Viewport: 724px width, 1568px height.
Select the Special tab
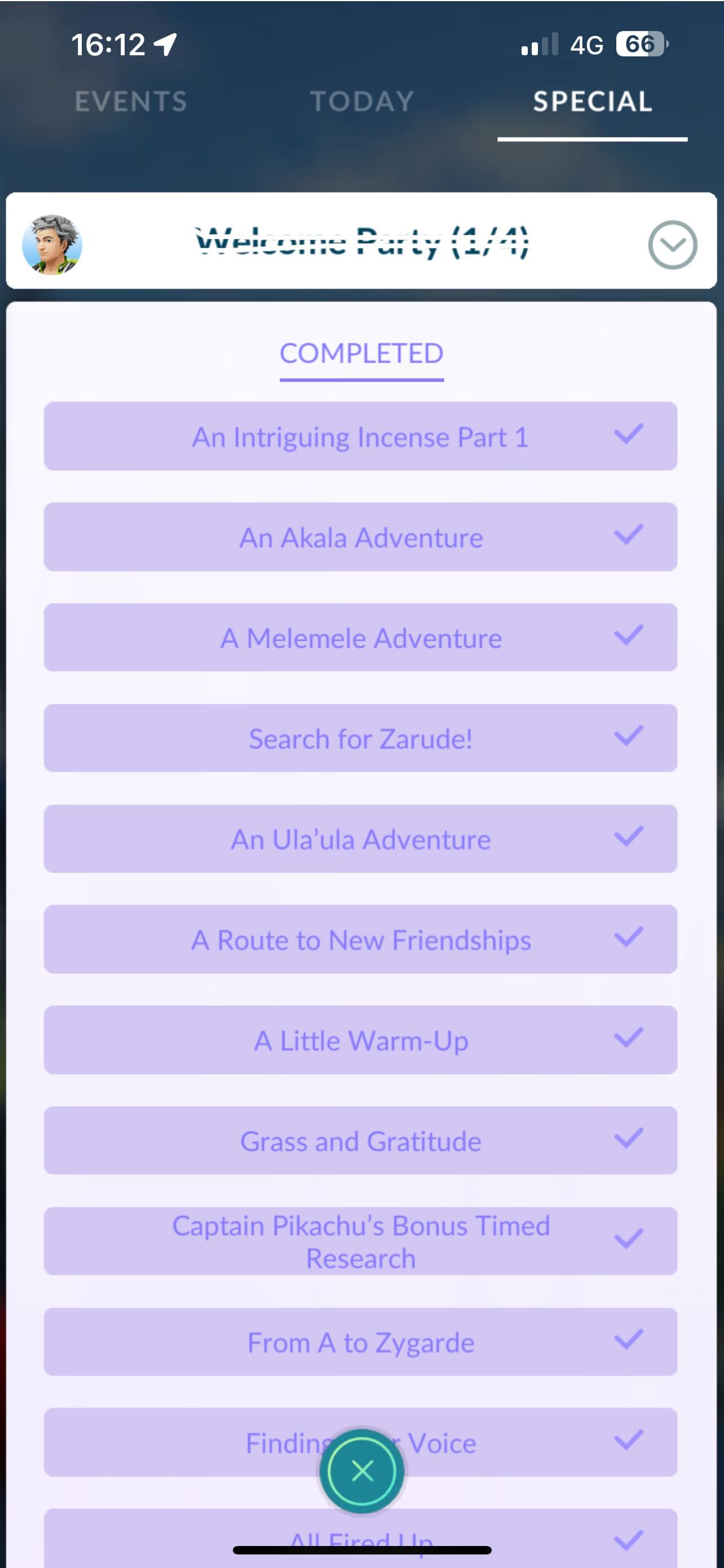(592, 102)
